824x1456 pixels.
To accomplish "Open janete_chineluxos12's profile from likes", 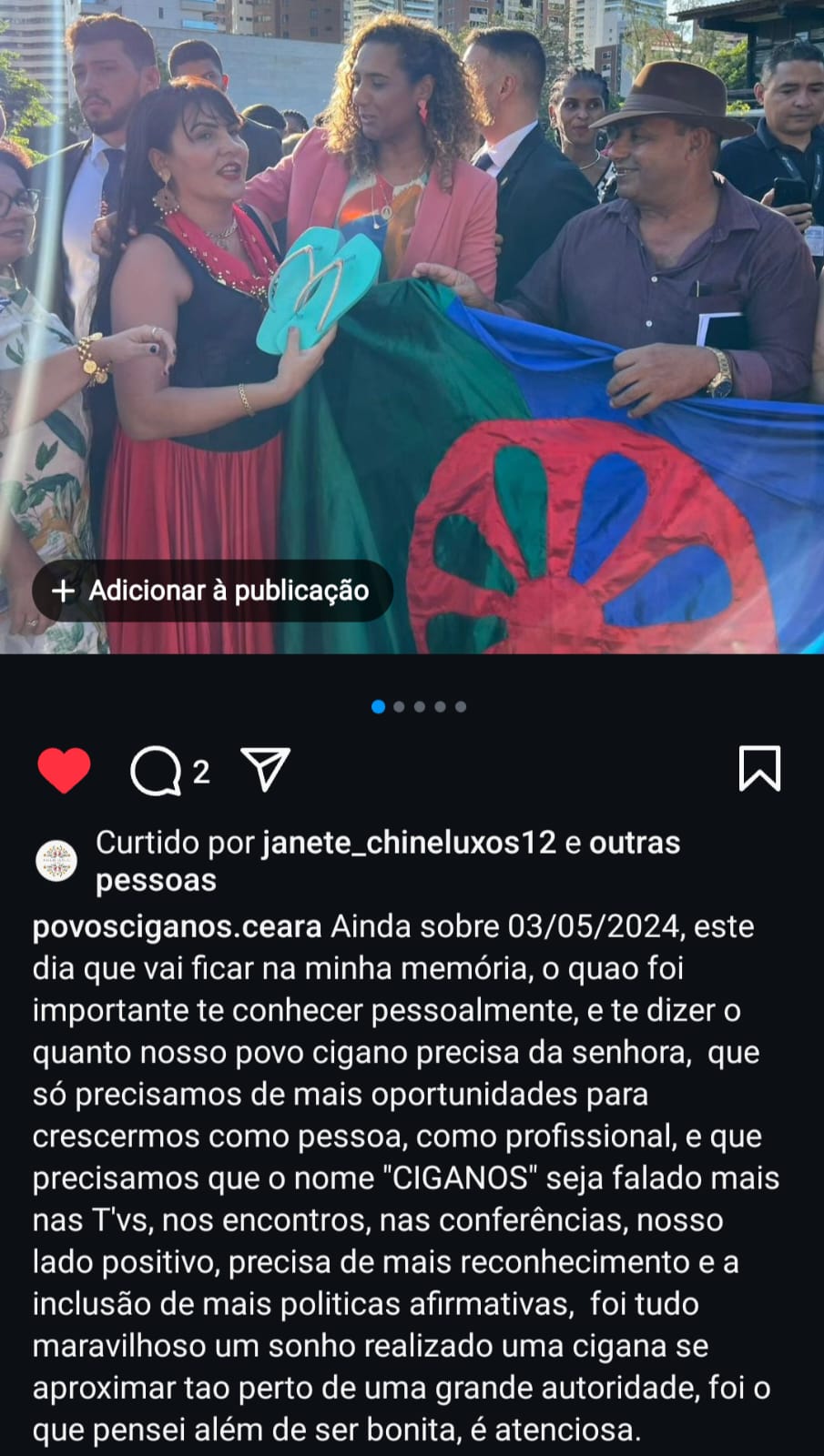I will click(x=409, y=843).
